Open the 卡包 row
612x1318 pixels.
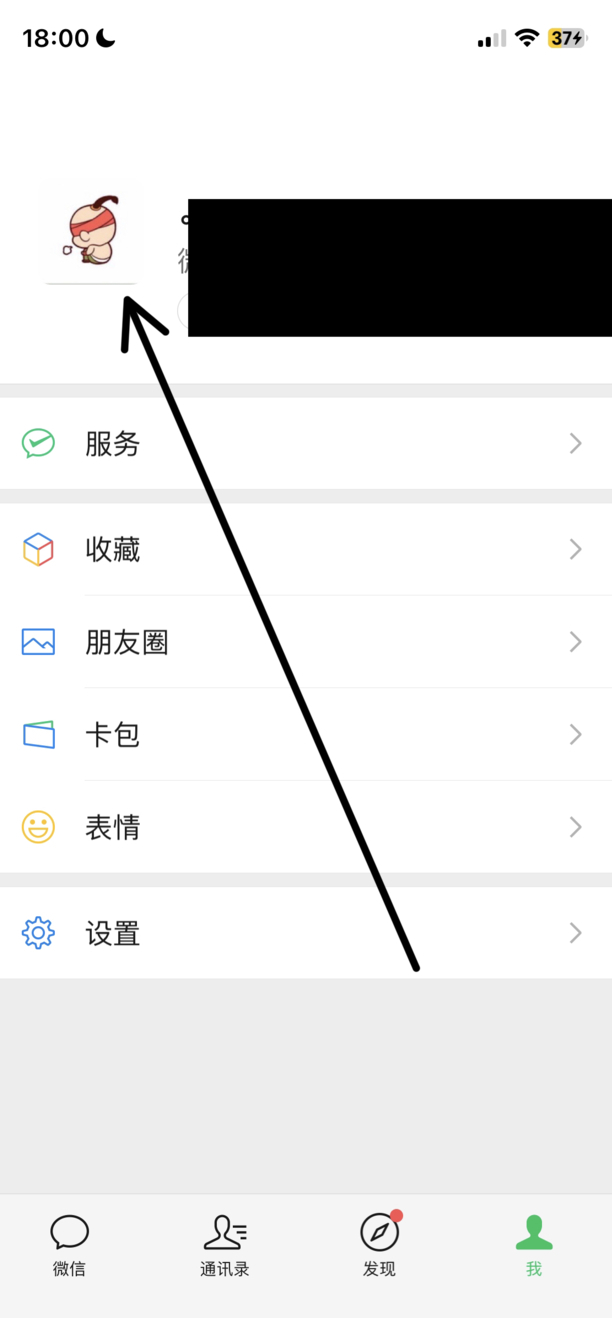click(x=306, y=735)
